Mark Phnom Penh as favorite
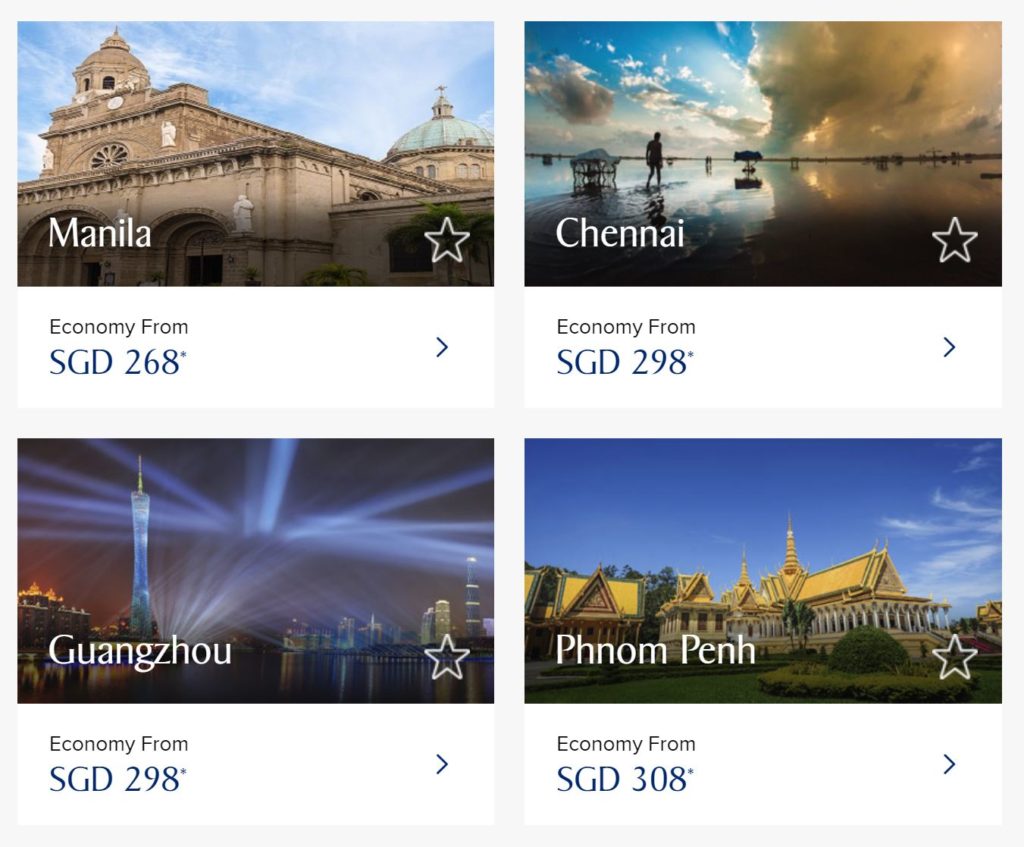This screenshot has width=1024, height=847. point(954,657)
